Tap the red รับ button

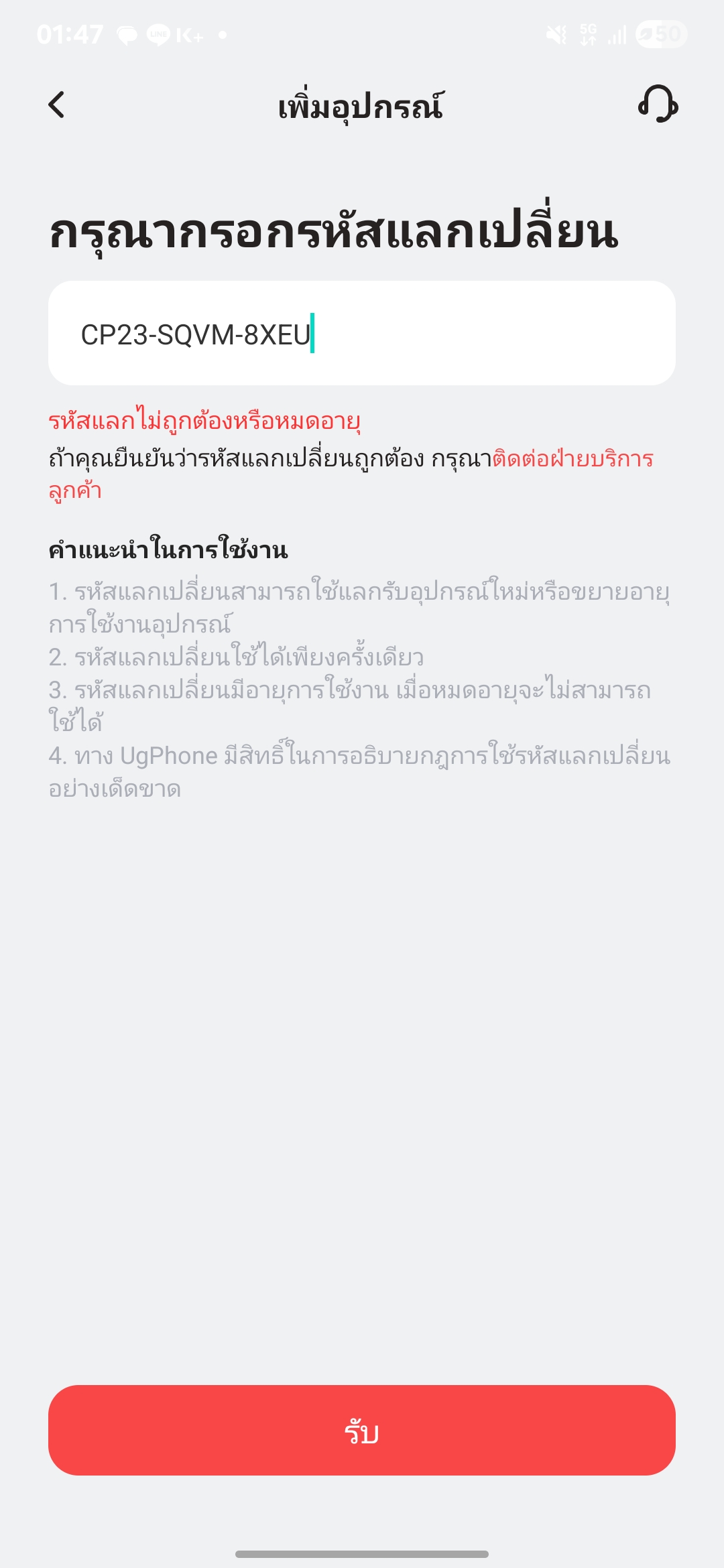click(362, 1430)
